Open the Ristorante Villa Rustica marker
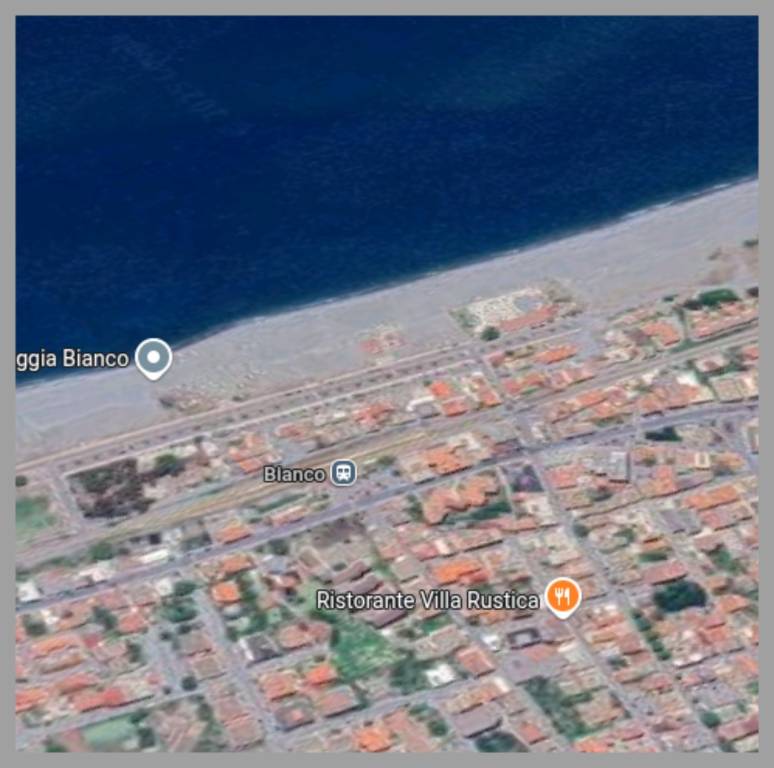Screen dimensions: 774x768 point(563,597)
